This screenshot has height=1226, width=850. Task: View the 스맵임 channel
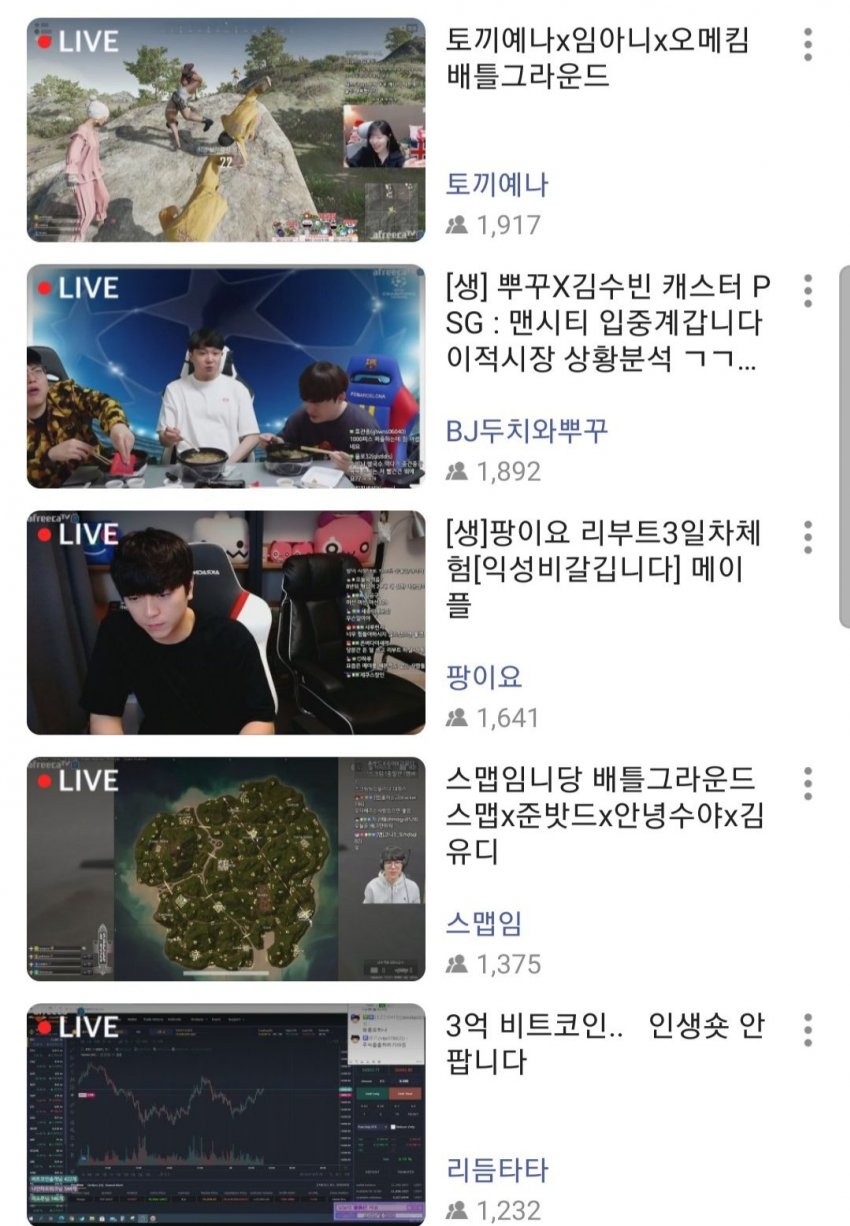click(484, 923)
